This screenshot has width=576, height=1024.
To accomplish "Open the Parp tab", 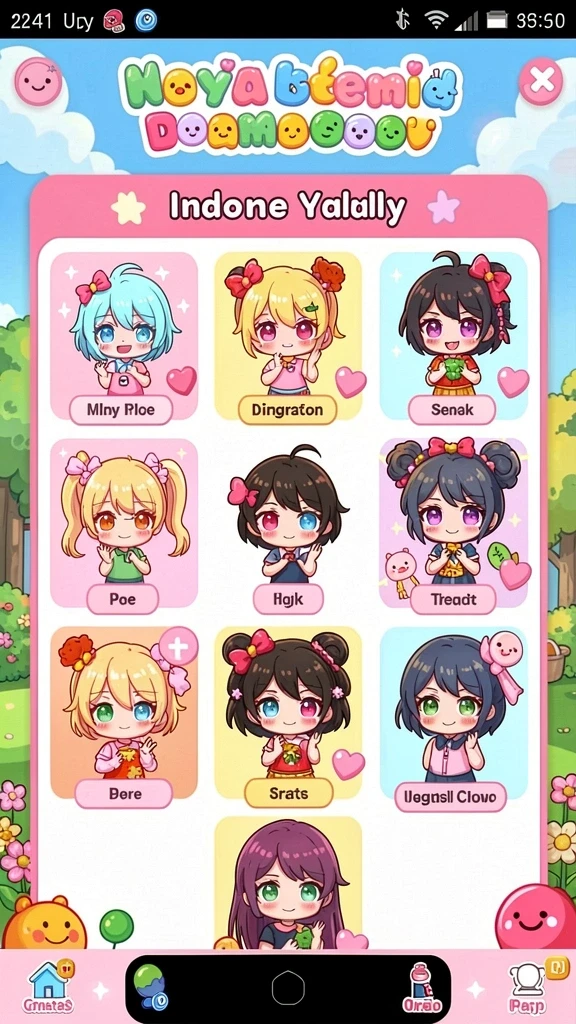I will [x=526, y=987].
